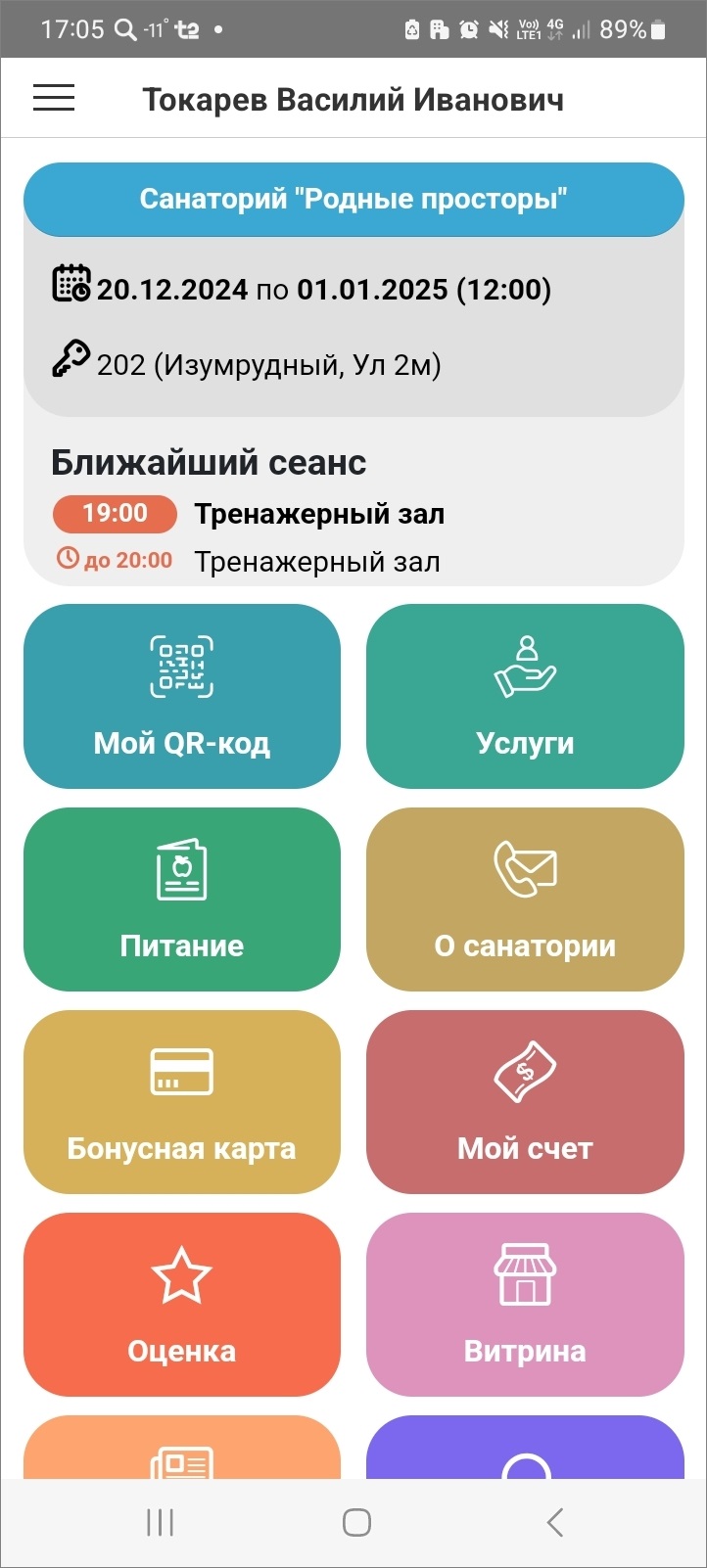The image size is (707, 1568).
Task: Open Мой счет
Action: (x=525, y=1101)
